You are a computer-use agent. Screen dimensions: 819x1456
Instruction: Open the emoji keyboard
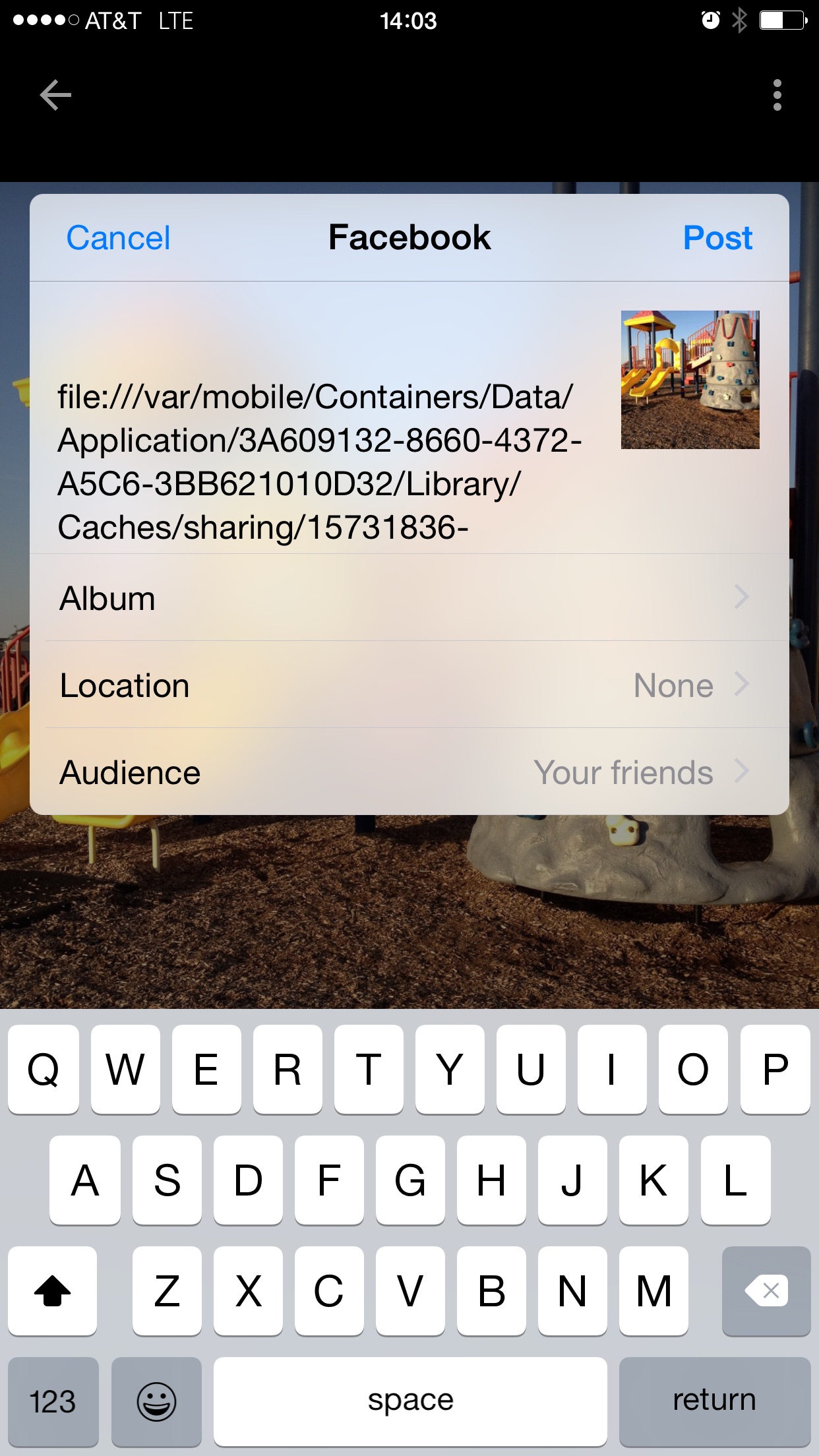click(x=156, y=1401)
